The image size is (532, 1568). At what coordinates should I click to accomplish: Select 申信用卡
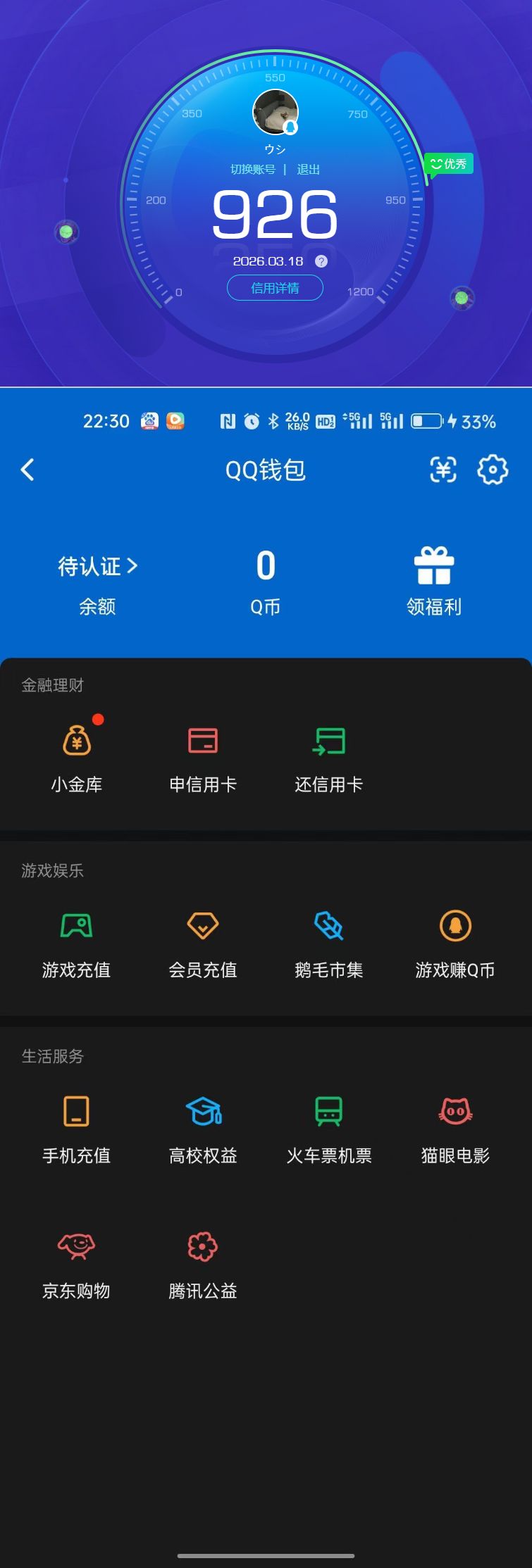pyautogui.click(x=203, y=757)
